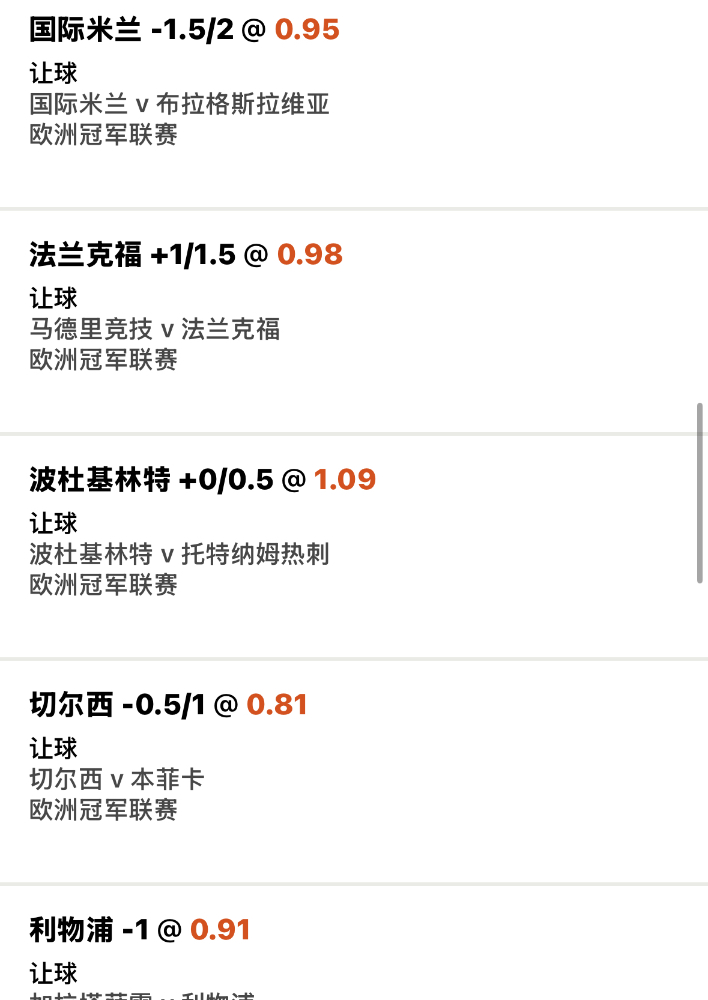
Task: Select the 法兰克福 +1/1.5 handicap bet
Action: point(186,255)
